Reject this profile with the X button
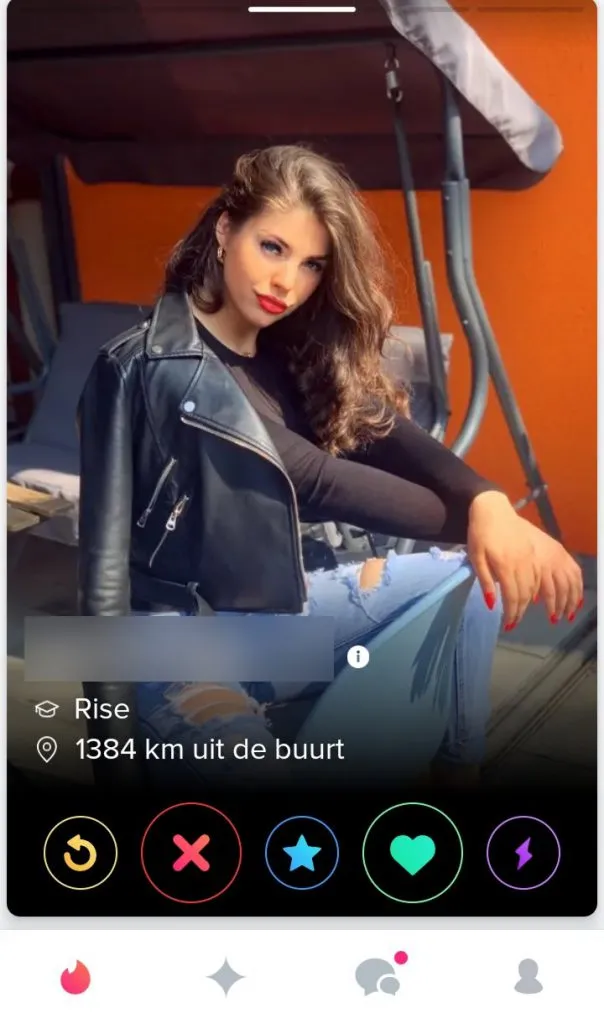Image resolution: width=604 pixels, height=1024 pixels. click(x=191, y=853)
